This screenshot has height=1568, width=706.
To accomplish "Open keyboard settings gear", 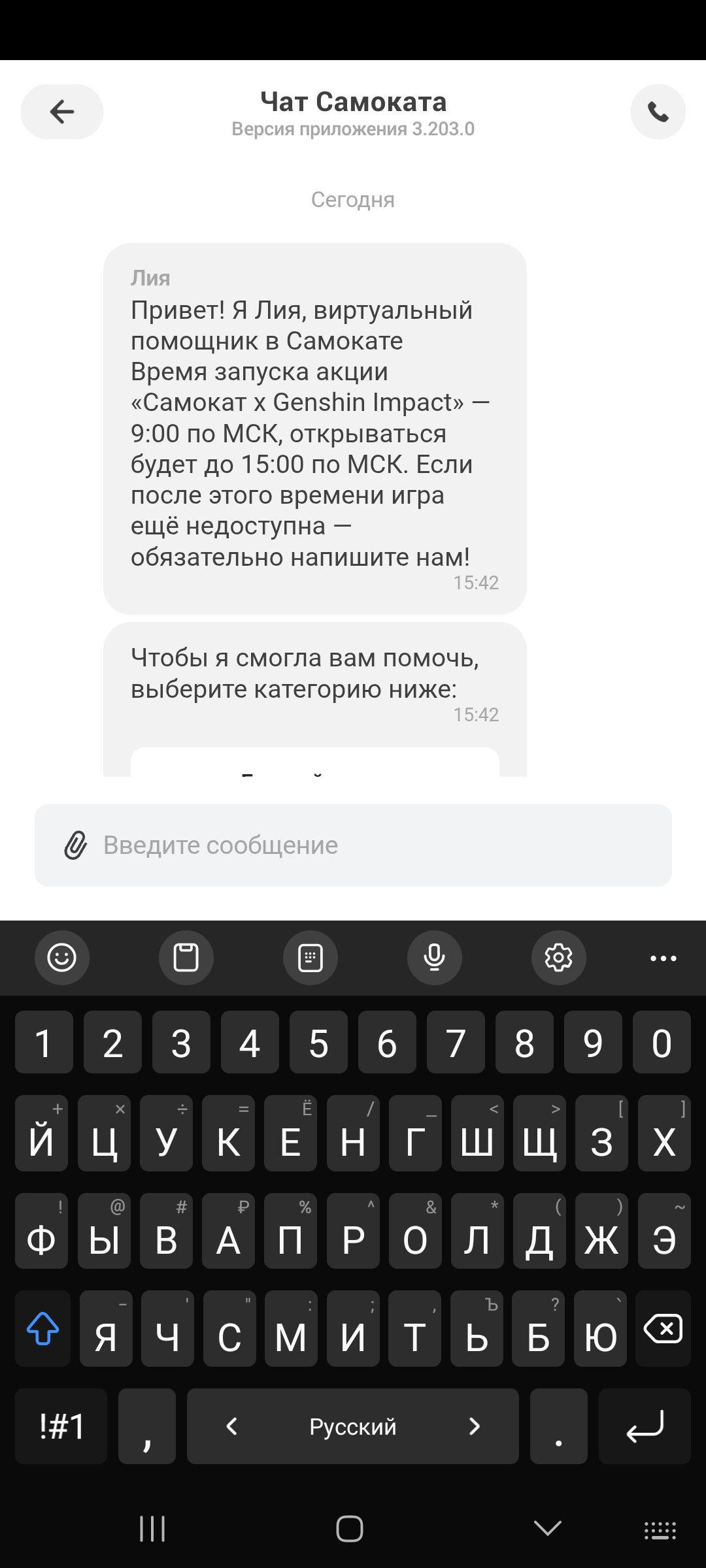I will (x=559, y=958).
